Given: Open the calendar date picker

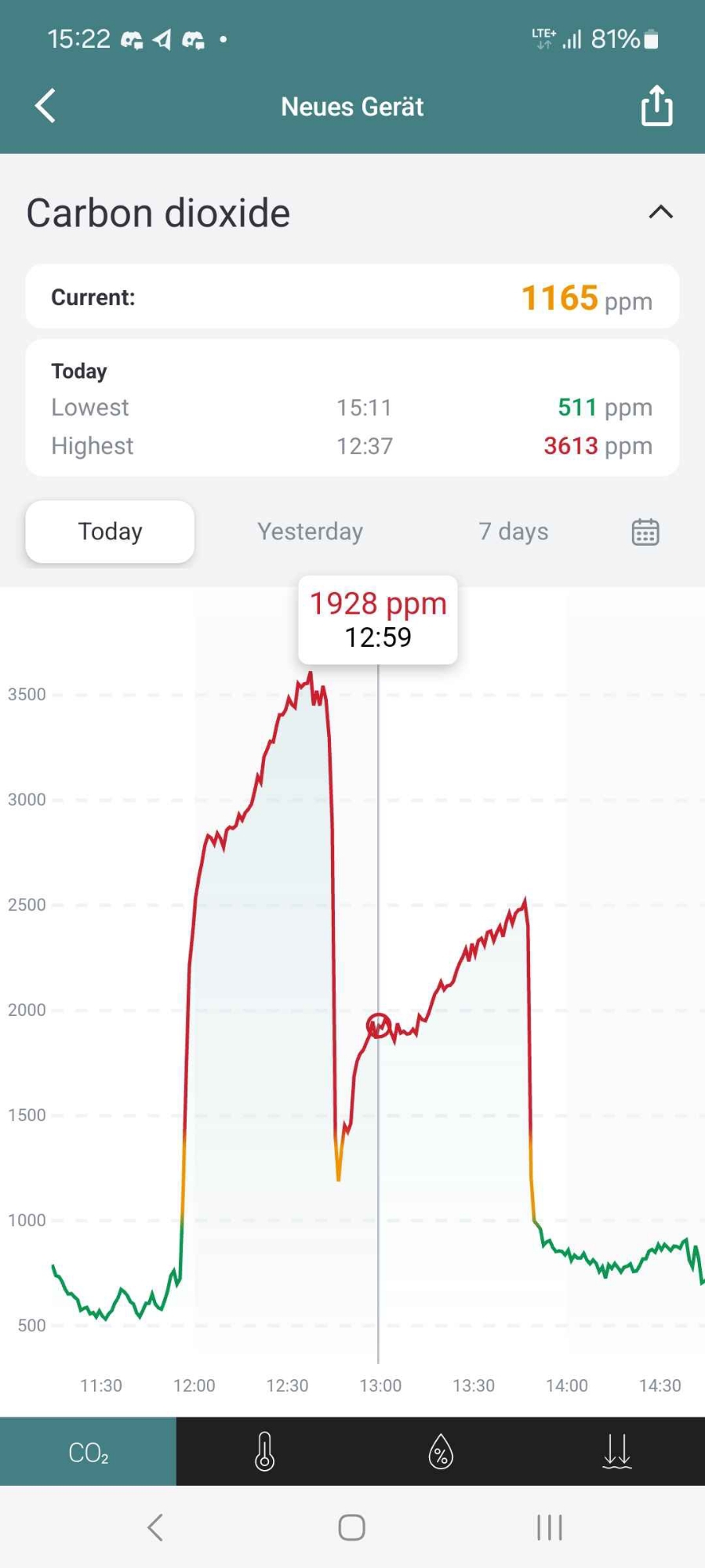Looking at the screenshot, I should [x=645, y=532].
